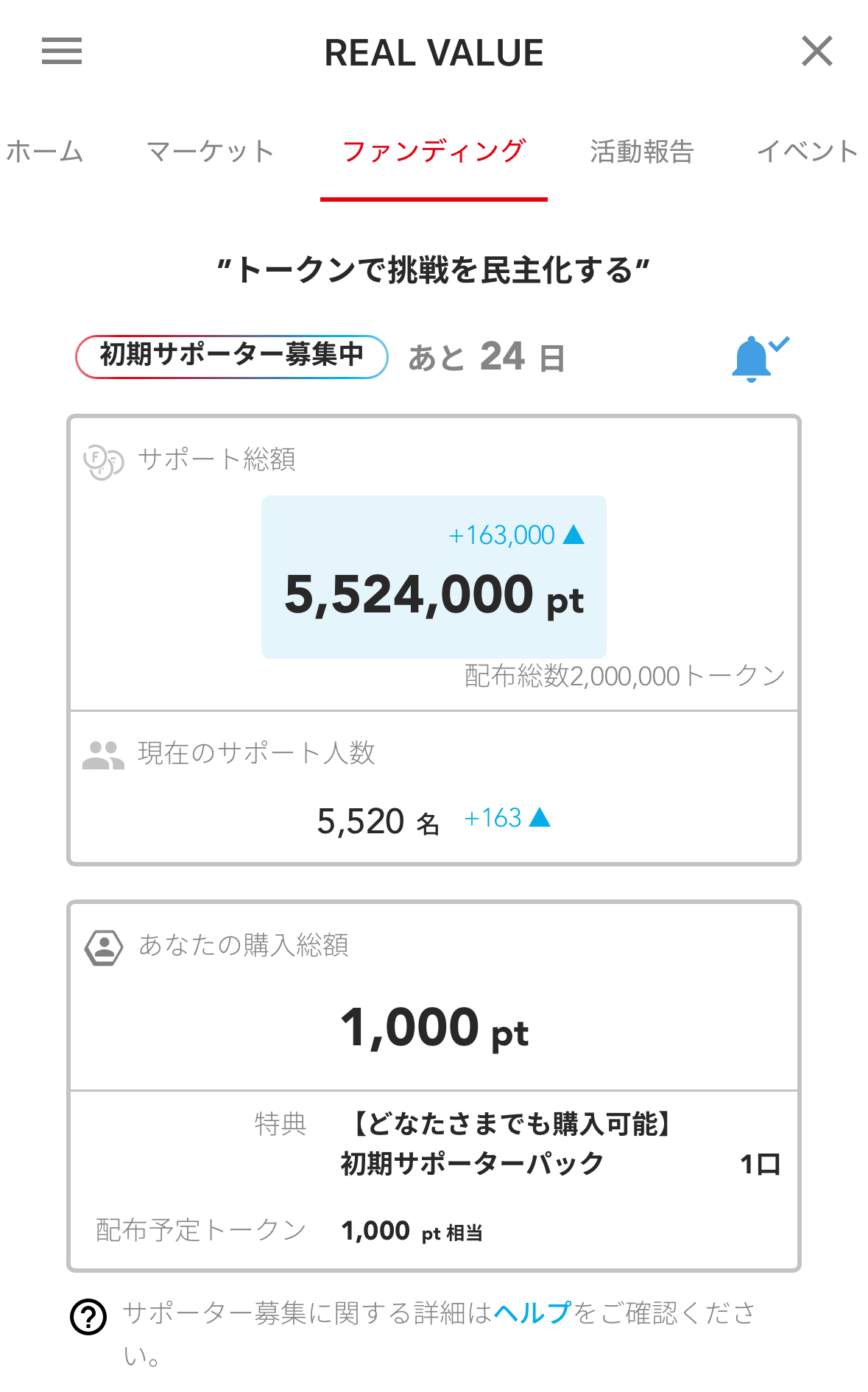Toggle notifications off with the bell
Screen dimensions: 868x1392
[x=752, y=361]
